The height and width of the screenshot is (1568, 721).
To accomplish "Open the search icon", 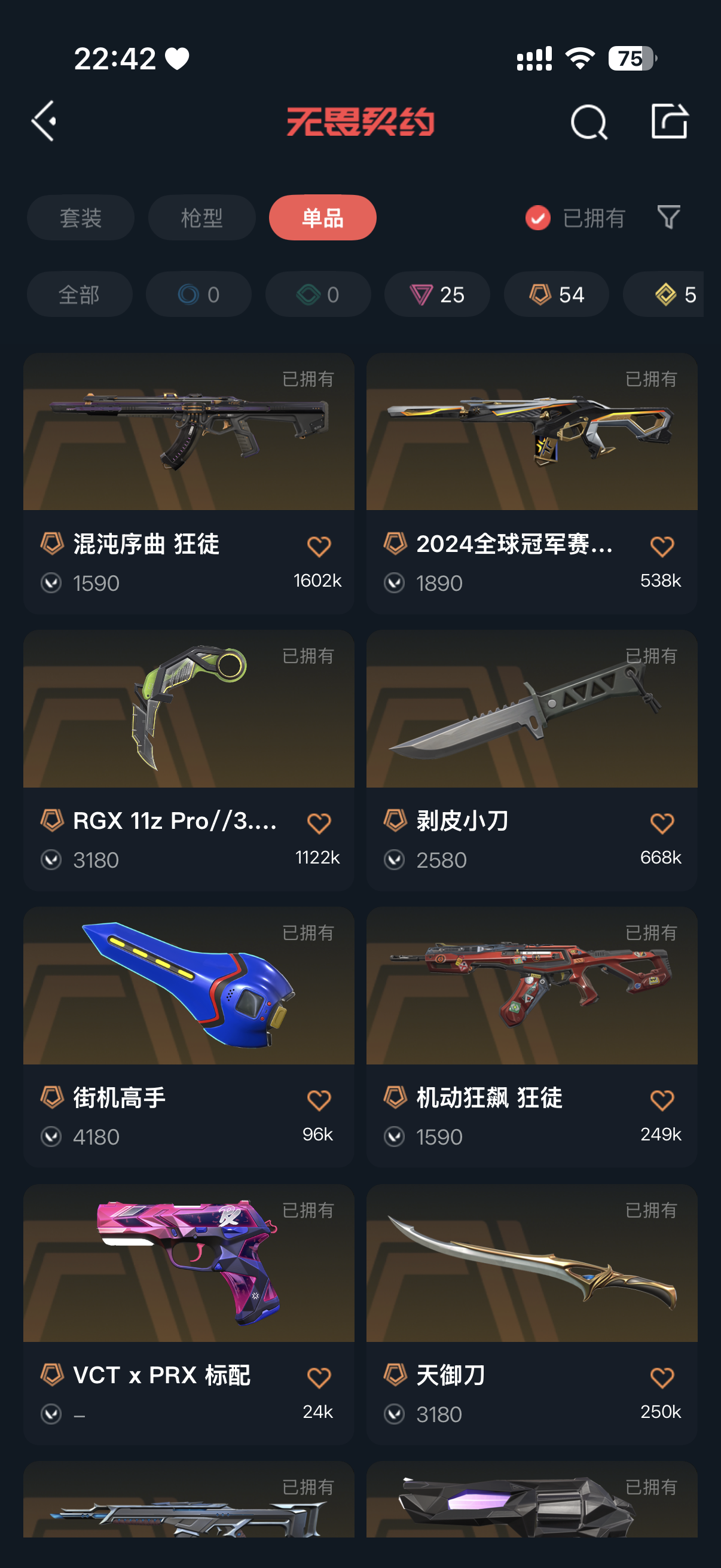I will coord(588,122).
